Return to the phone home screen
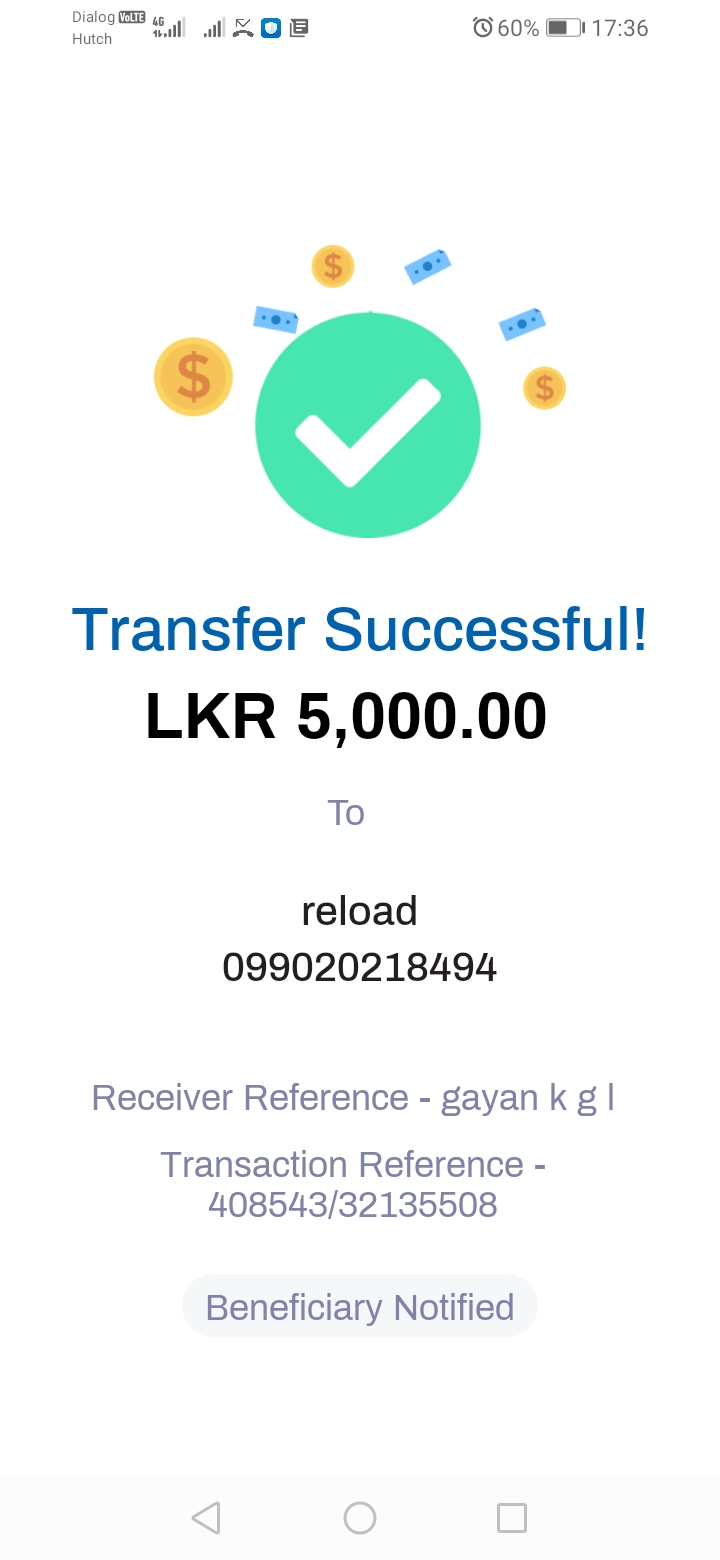 [x=360, y=1518]
